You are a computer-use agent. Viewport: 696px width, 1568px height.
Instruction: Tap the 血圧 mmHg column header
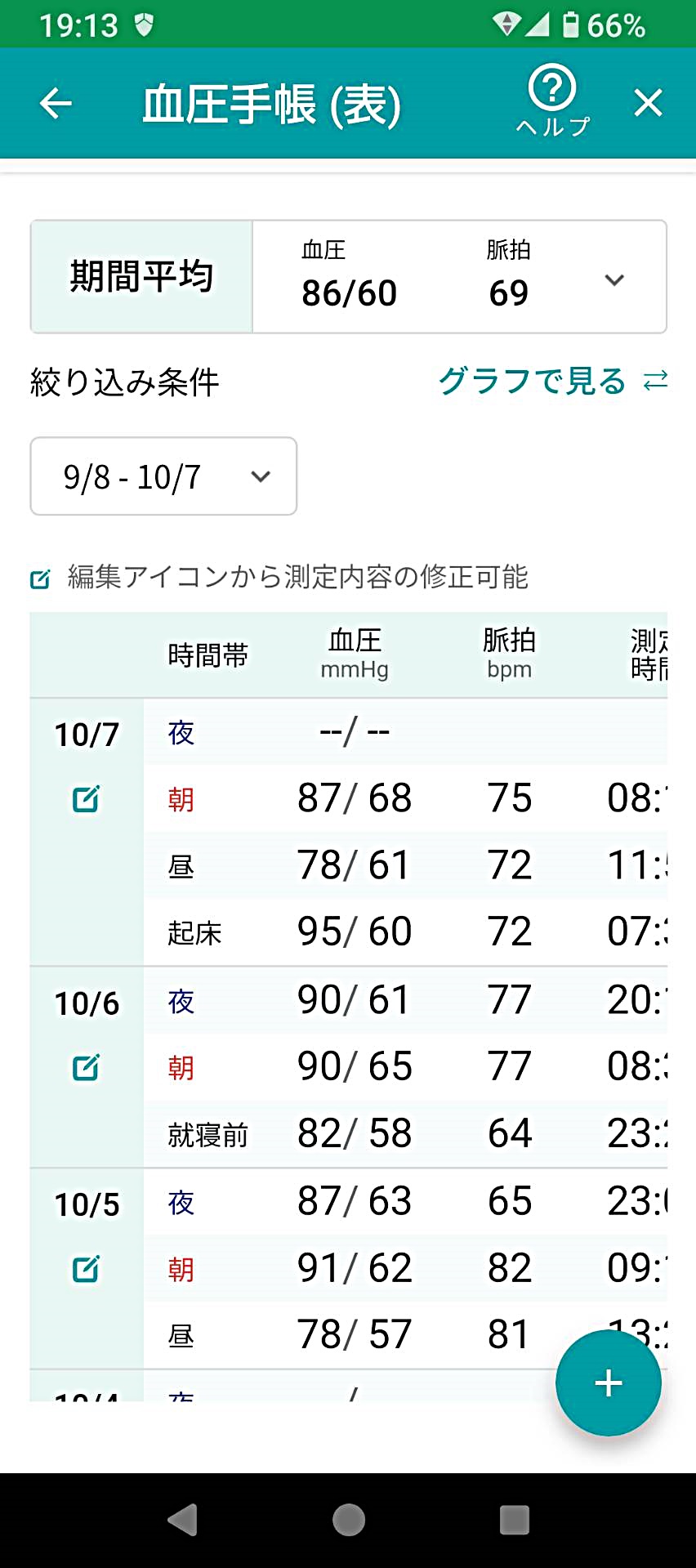[x=354, y=653]
